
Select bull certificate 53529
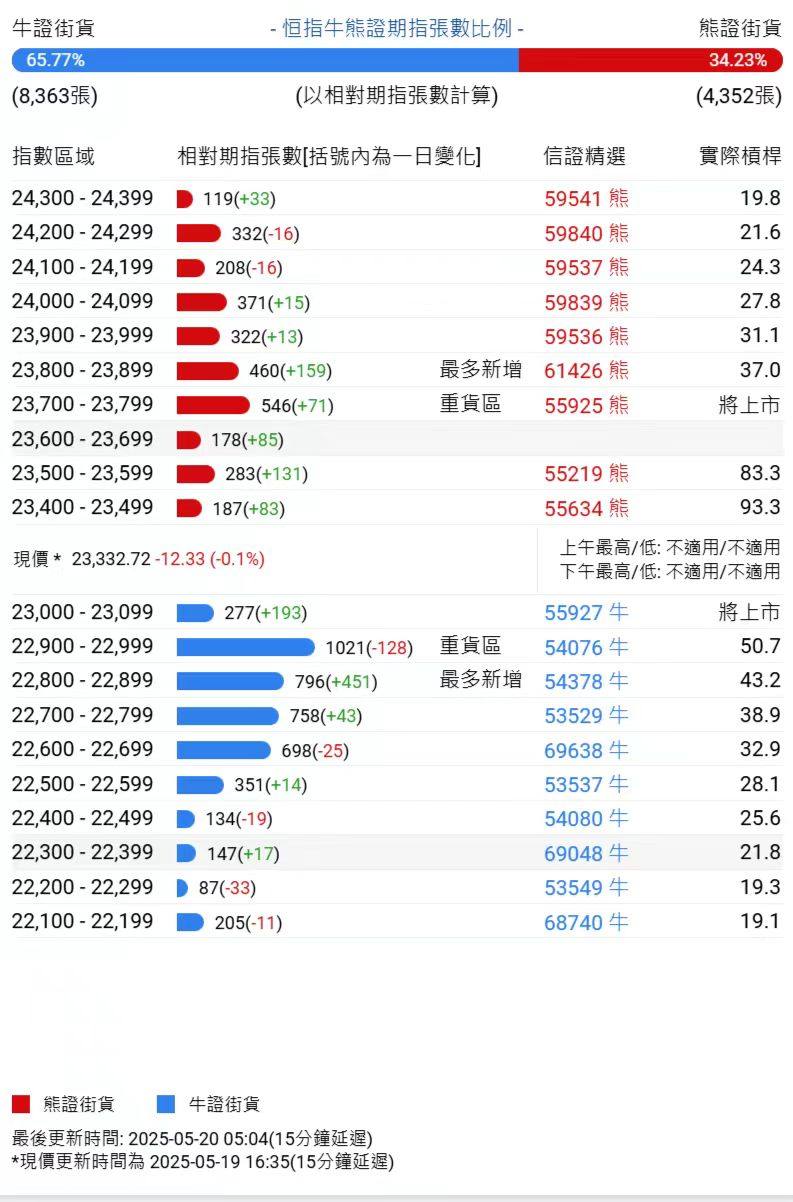tap(586, 716)
